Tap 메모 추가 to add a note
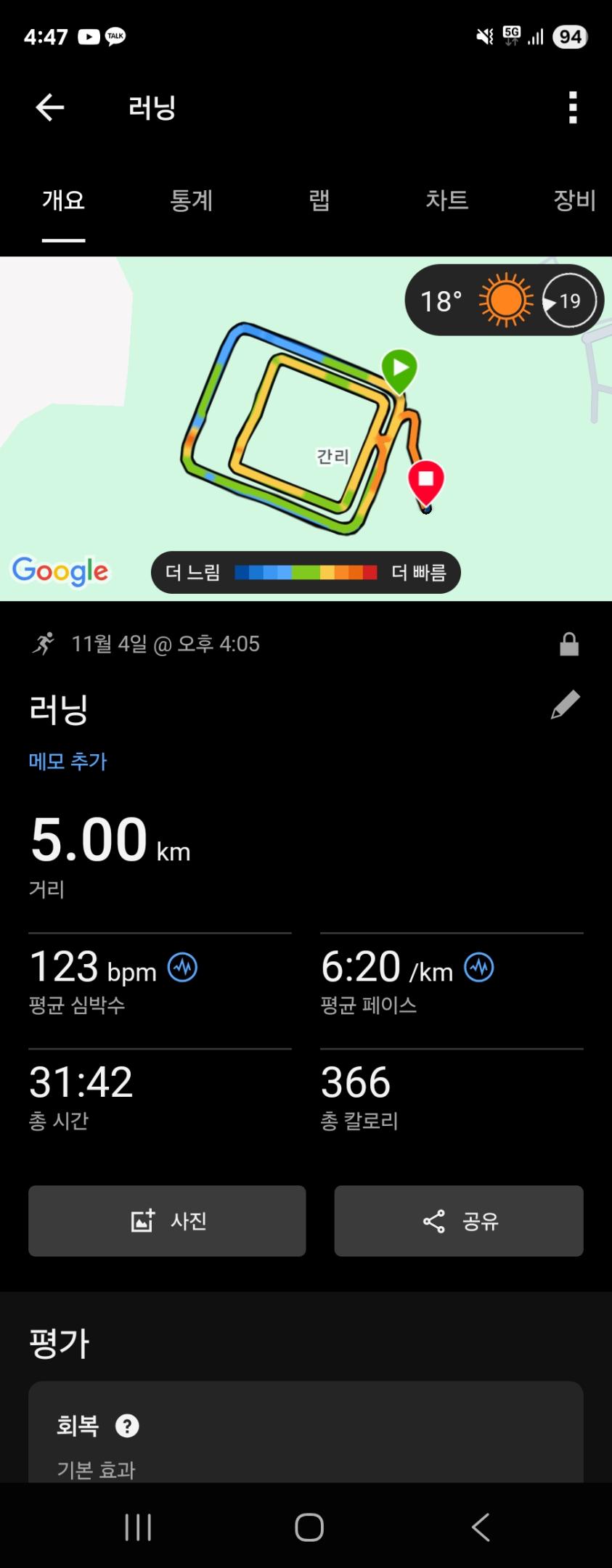The image size is (612, 1568). [x=66, y=761]
